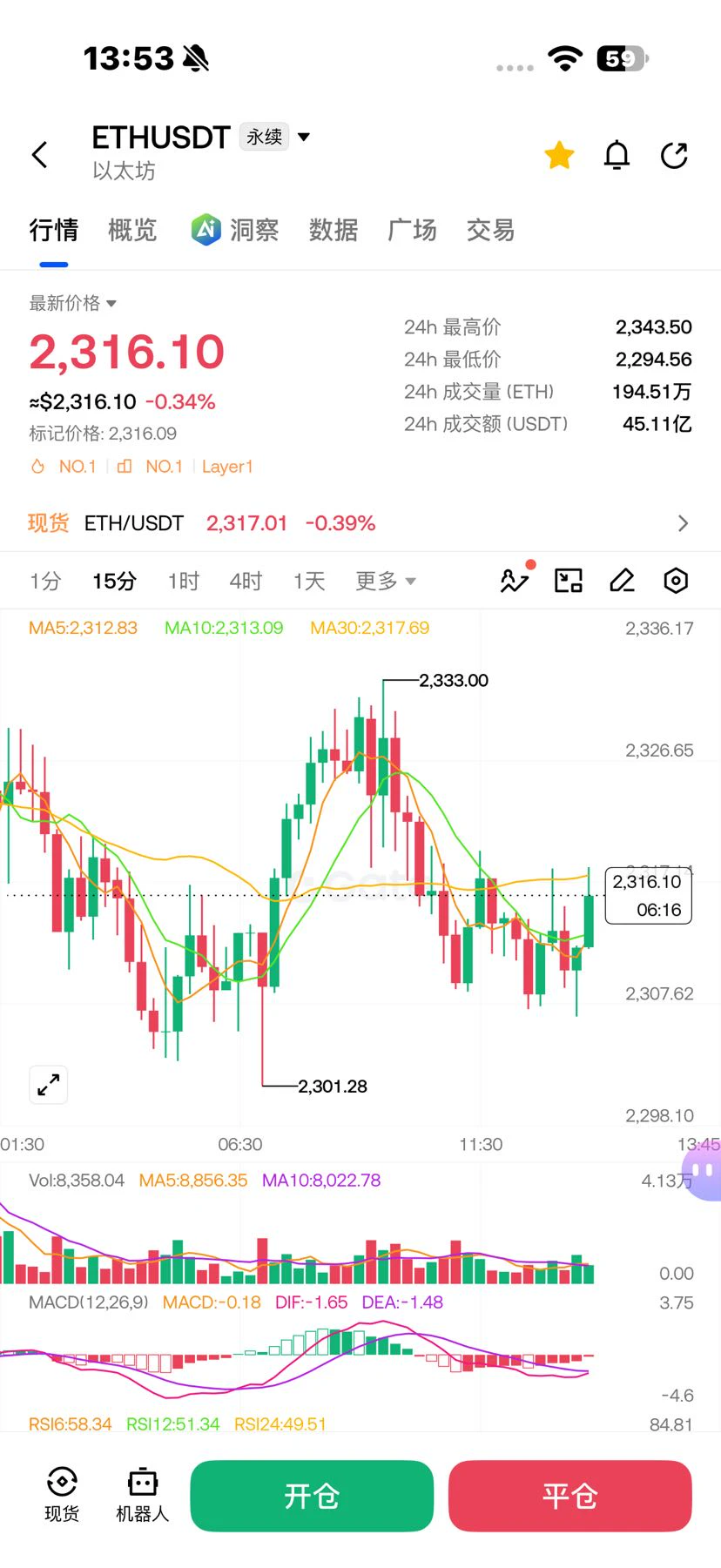Tap the red 平仓 button
Screen dimensions: 721x1568
(570, 1496)
